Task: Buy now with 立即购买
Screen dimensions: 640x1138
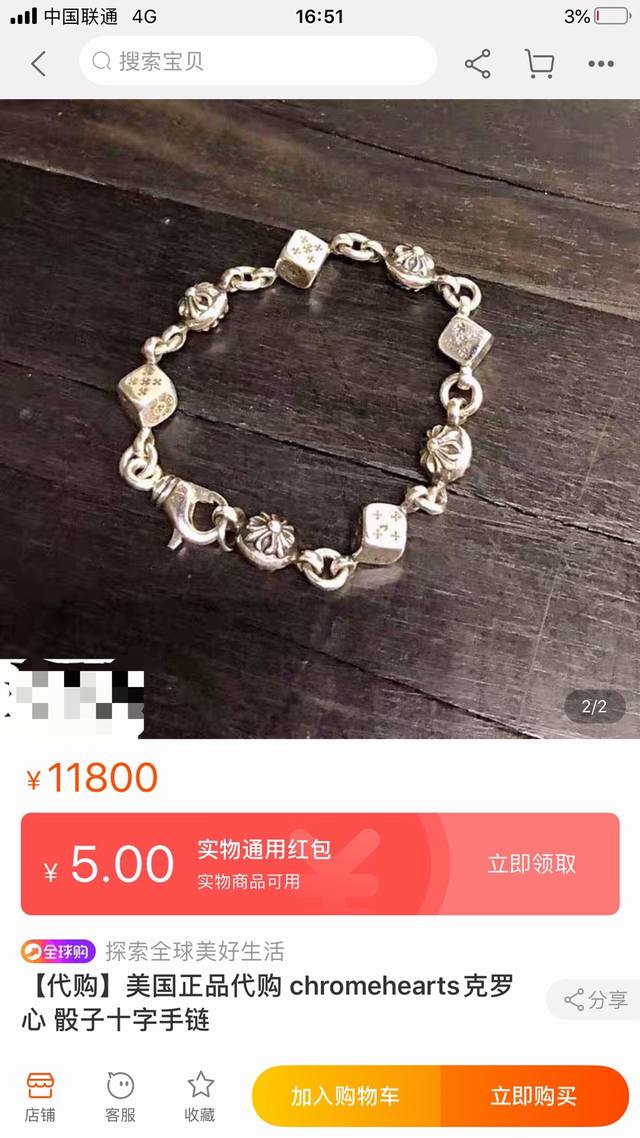Action: coord(533,1096)
